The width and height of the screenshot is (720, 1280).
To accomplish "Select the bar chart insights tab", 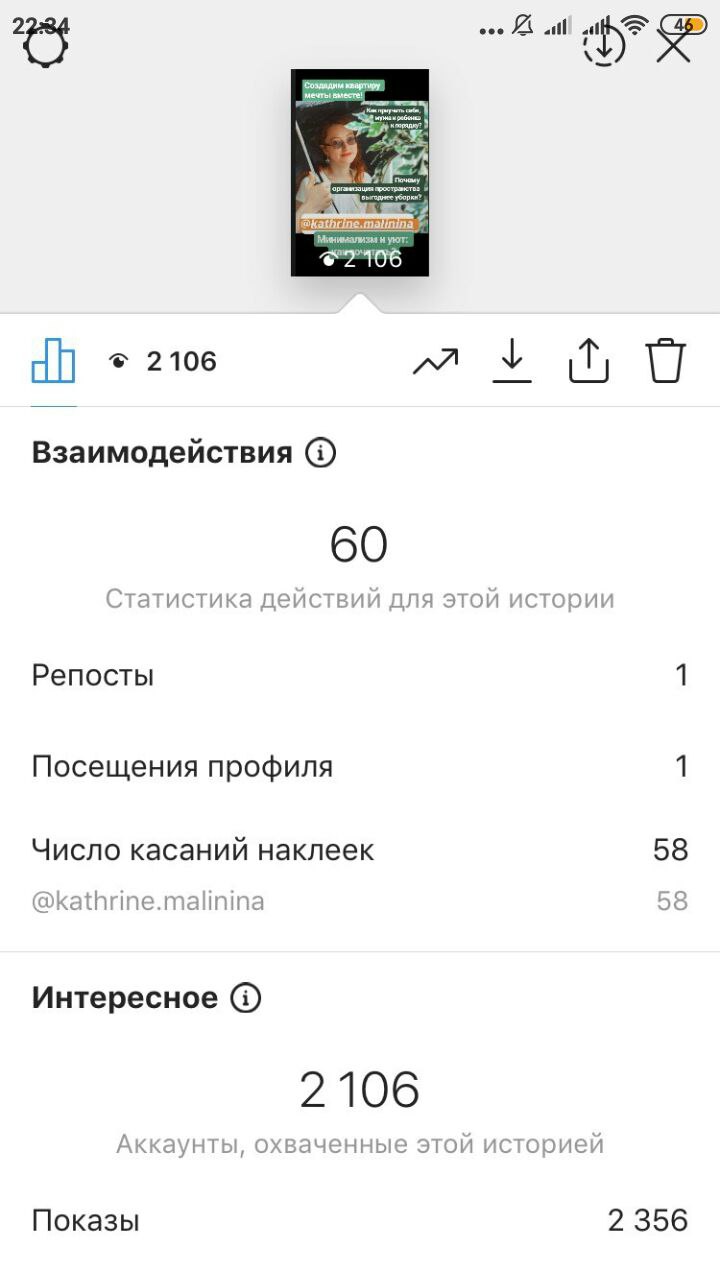I will point(53,361).
